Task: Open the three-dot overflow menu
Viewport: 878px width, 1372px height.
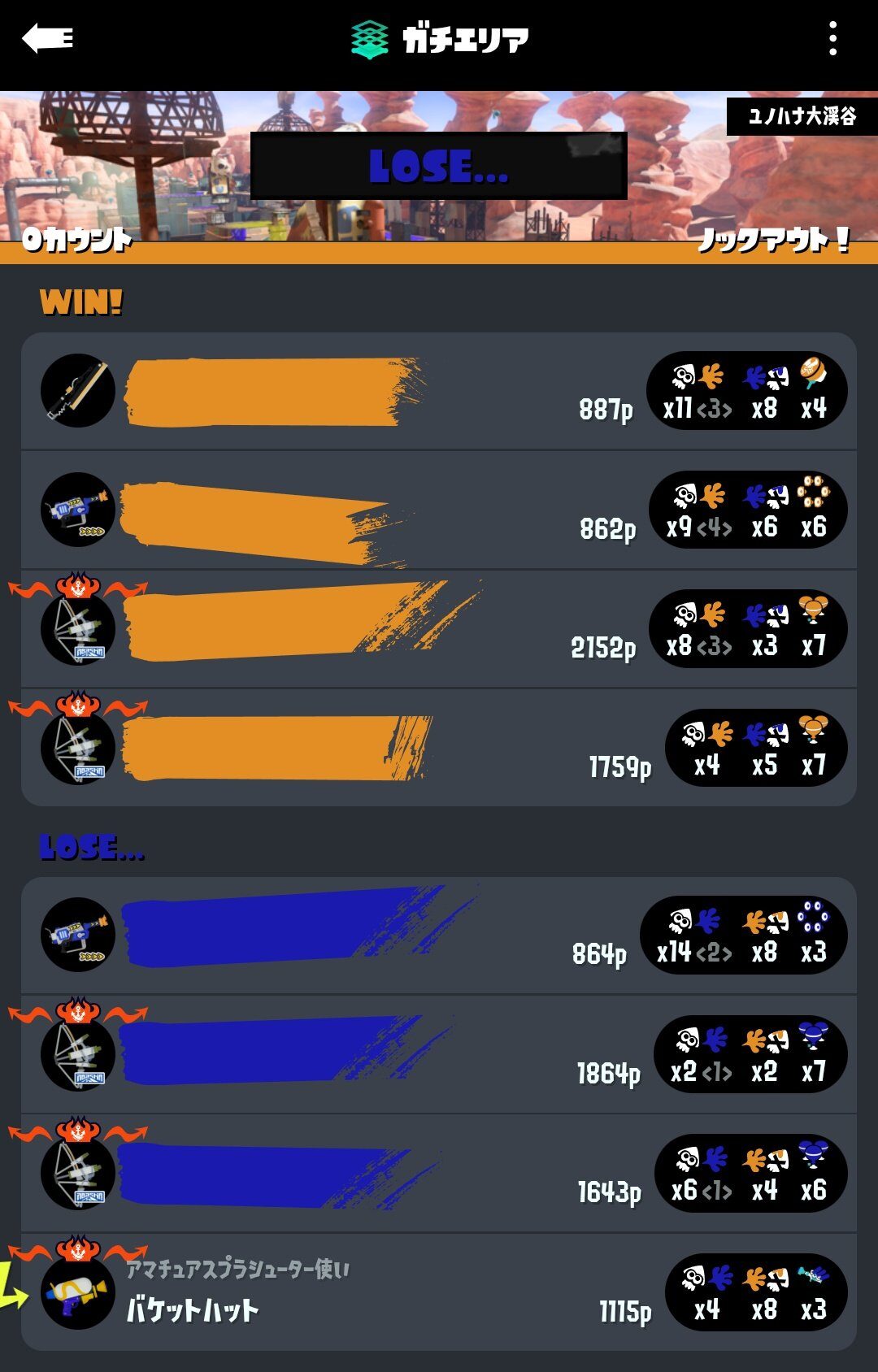Action: [x=832, y=39]
